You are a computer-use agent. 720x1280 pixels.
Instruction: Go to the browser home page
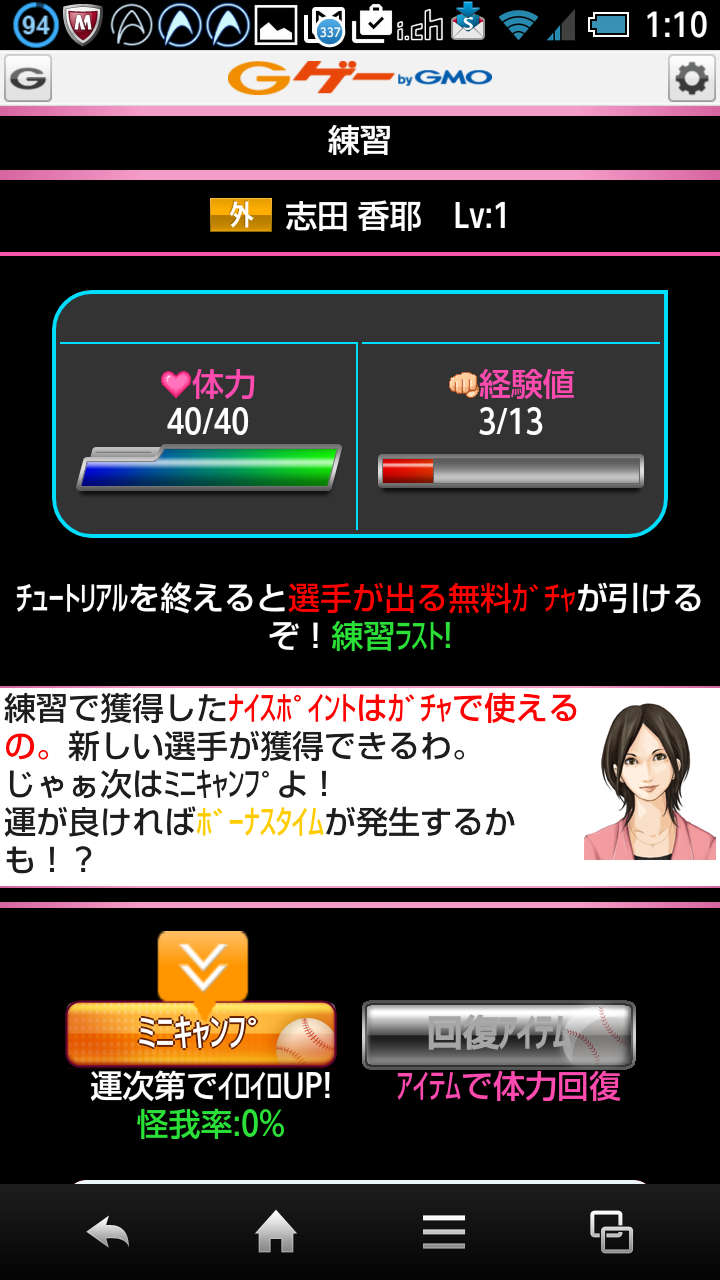click(276, 1232)
